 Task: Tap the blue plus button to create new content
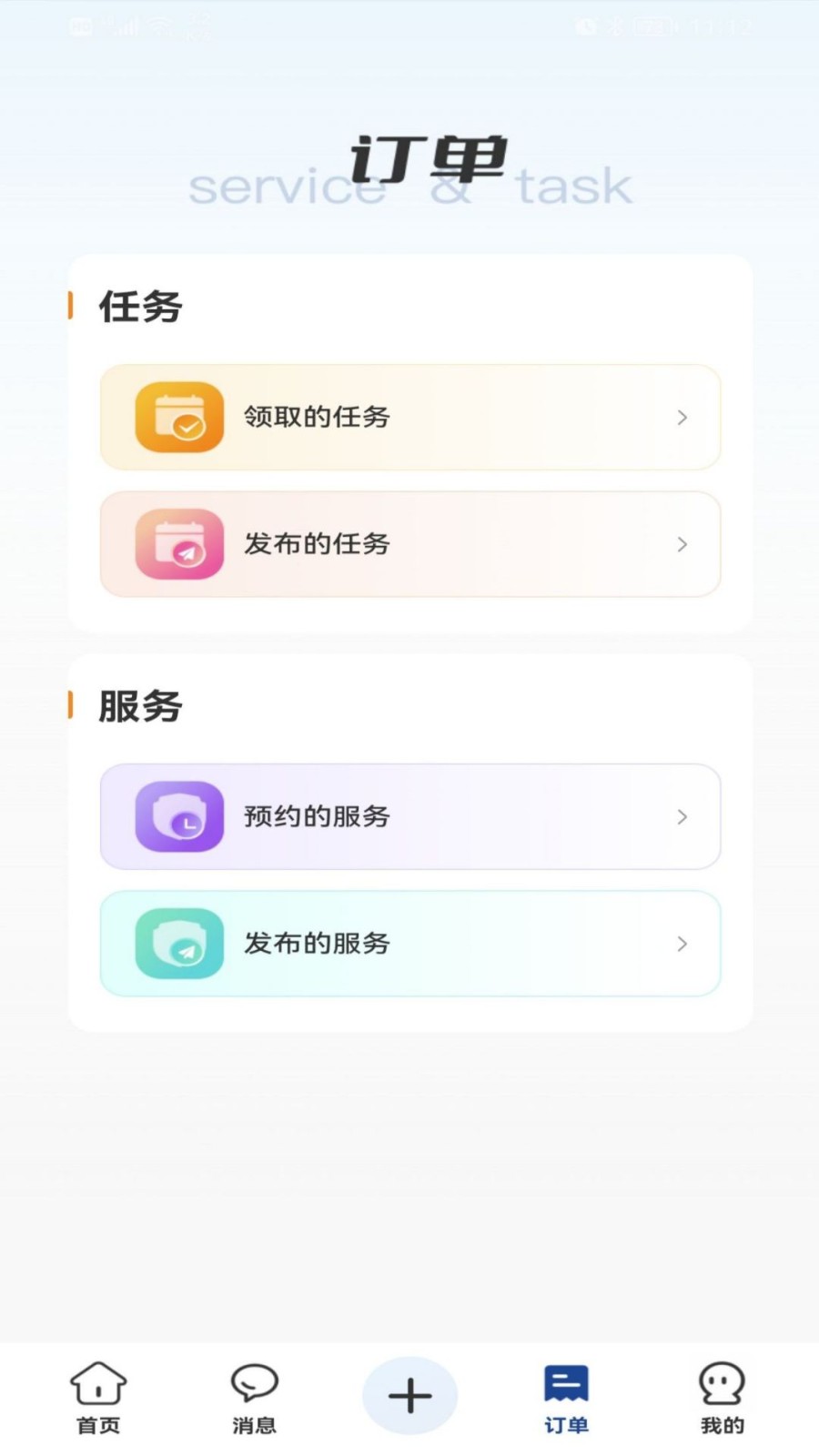click(x=410, y=1394)
